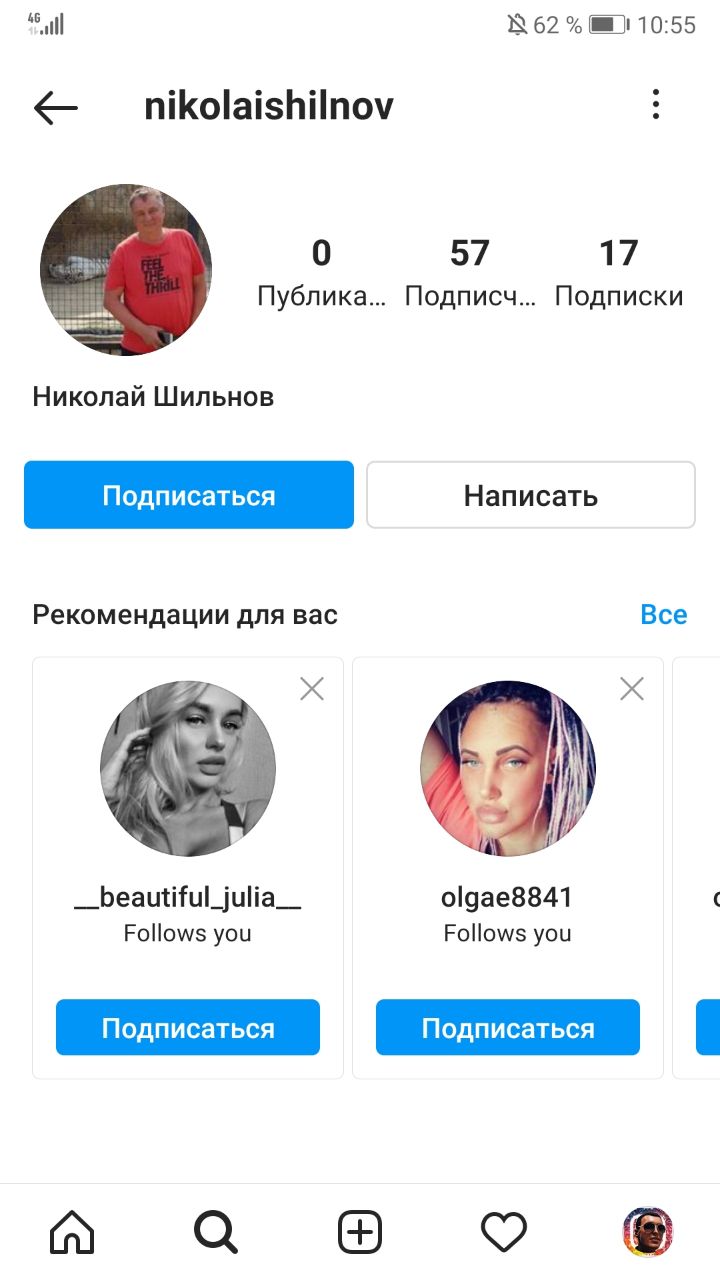This screenshot has width=720, height=1280.
Task: Switch to the Home feed tab
Action: click(72, 1232)
